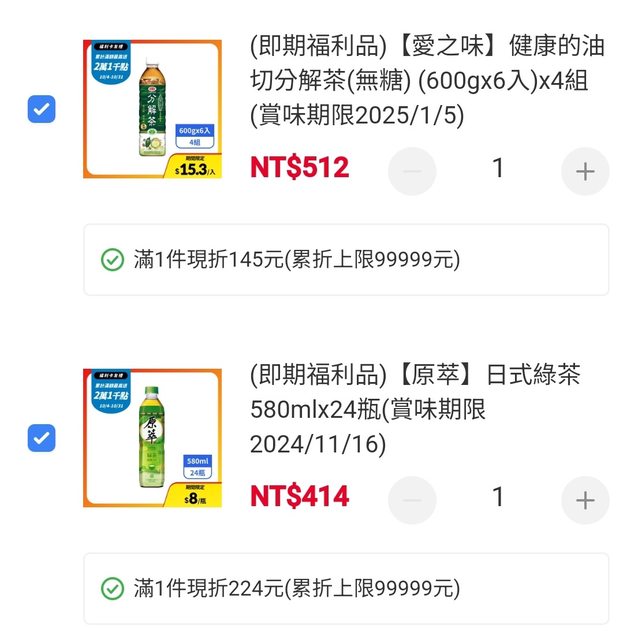Decrease quantity of 愛之味 分解茶
The width and height of the screenshot is (623, 640).
pyautogui.click(x=412, y=170)
